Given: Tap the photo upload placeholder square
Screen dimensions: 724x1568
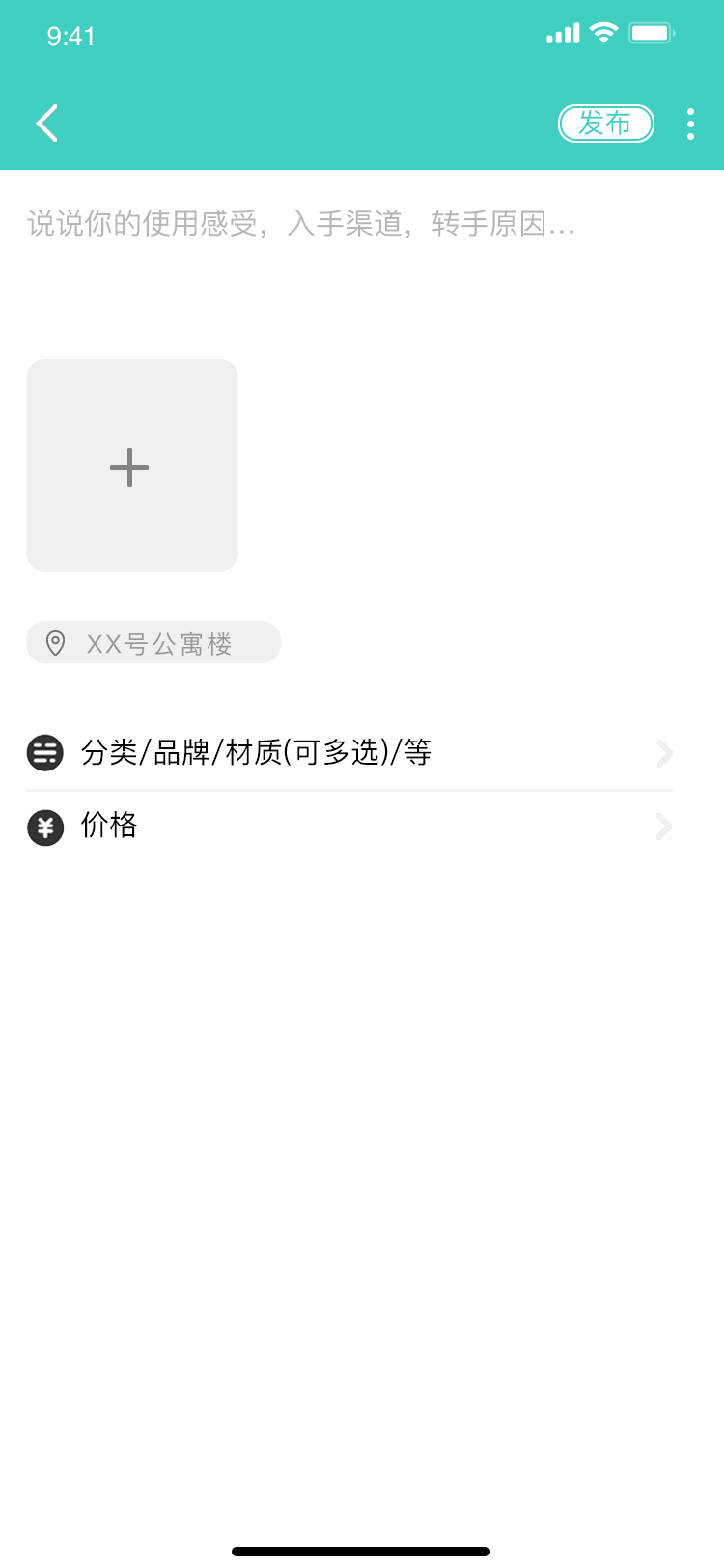Looking at the screenshot, I should (131, 465).
